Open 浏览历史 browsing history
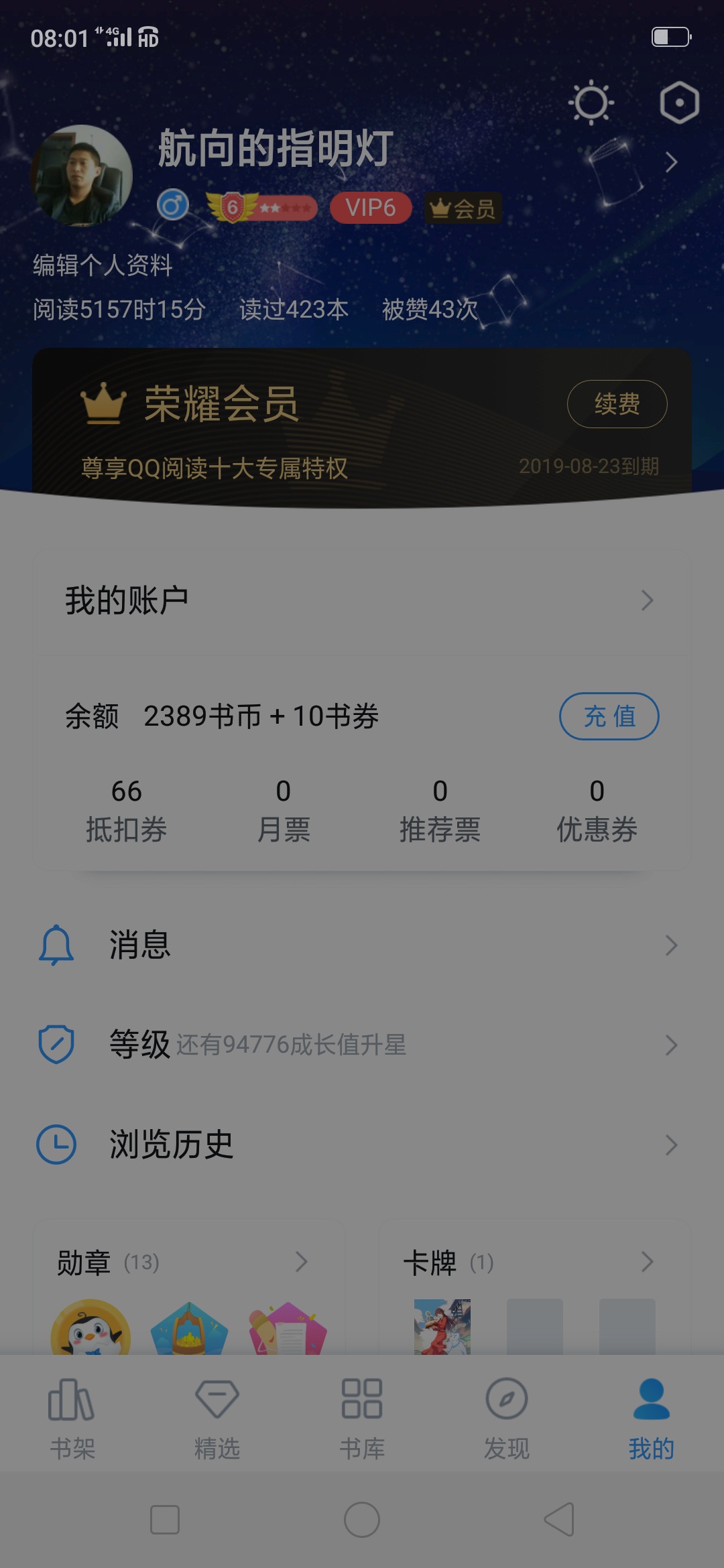Viewport: 724px width, 1568px height. [x=362, y=1145]
